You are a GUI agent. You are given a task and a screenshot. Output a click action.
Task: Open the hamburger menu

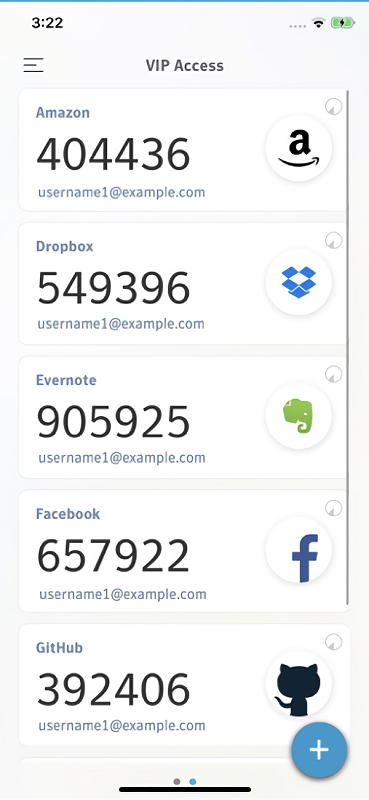pos(33,65)
